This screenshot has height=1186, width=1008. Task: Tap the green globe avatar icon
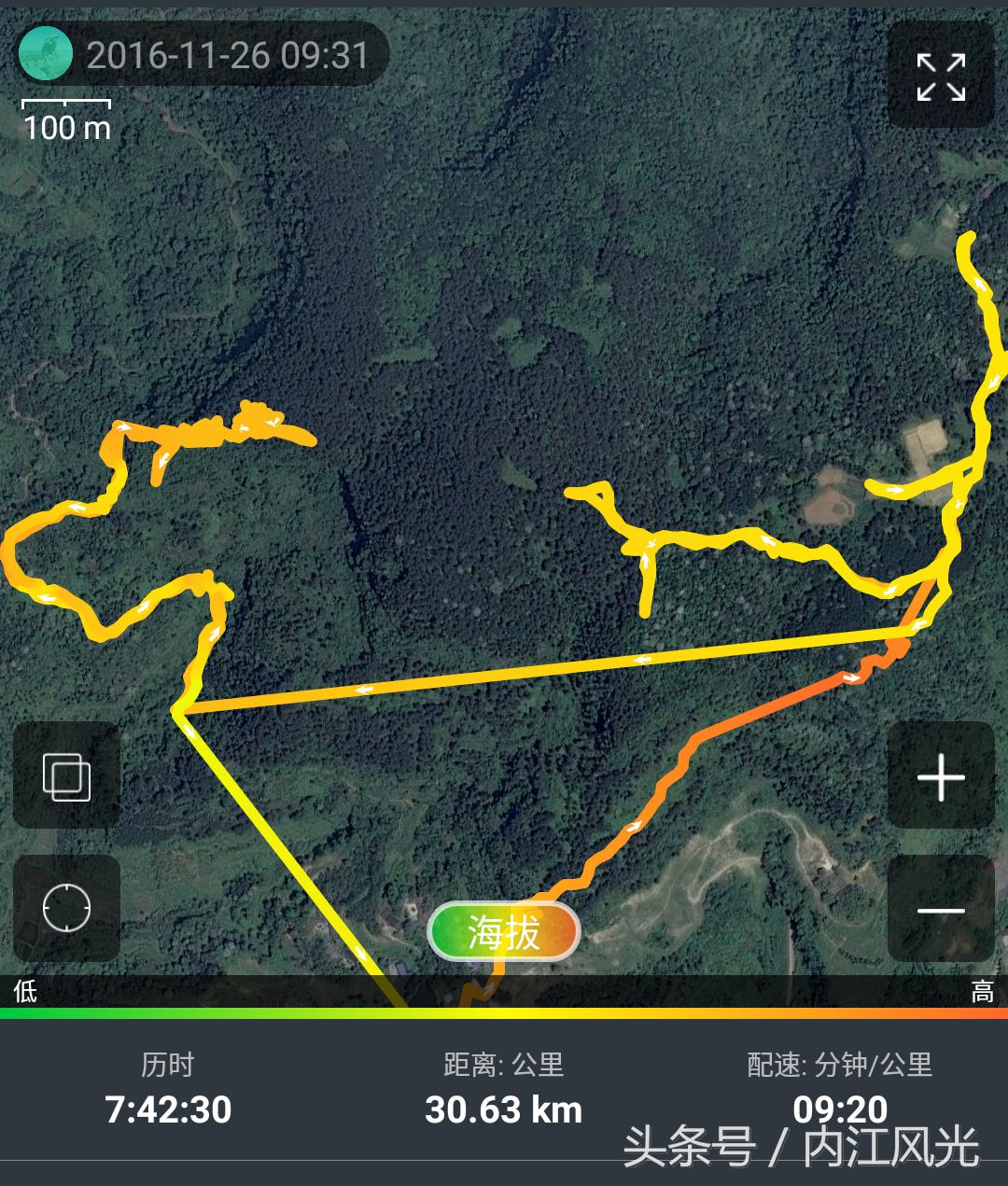[45, 53]
